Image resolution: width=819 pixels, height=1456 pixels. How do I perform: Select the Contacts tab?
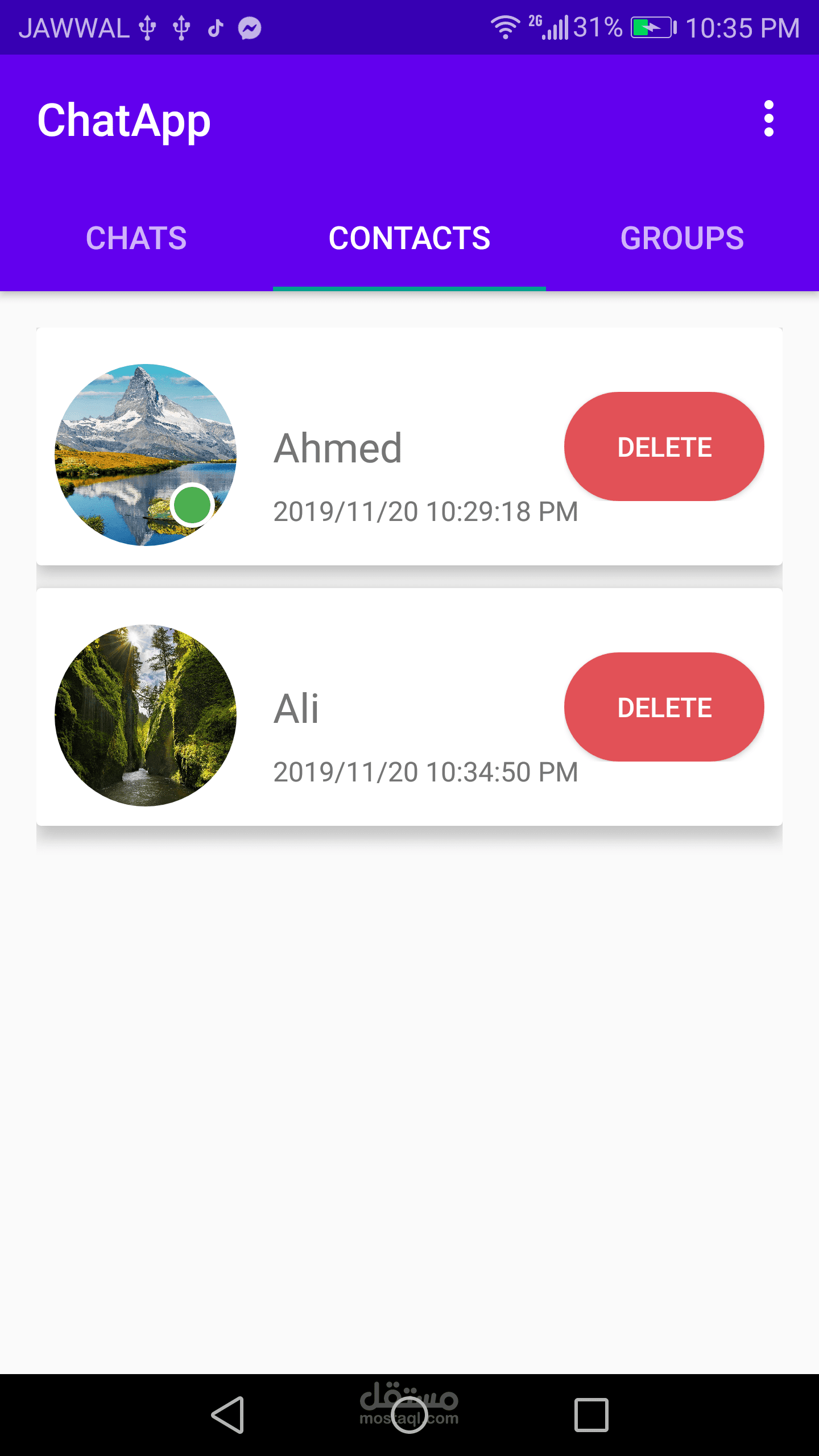click(x=409, y=238)
